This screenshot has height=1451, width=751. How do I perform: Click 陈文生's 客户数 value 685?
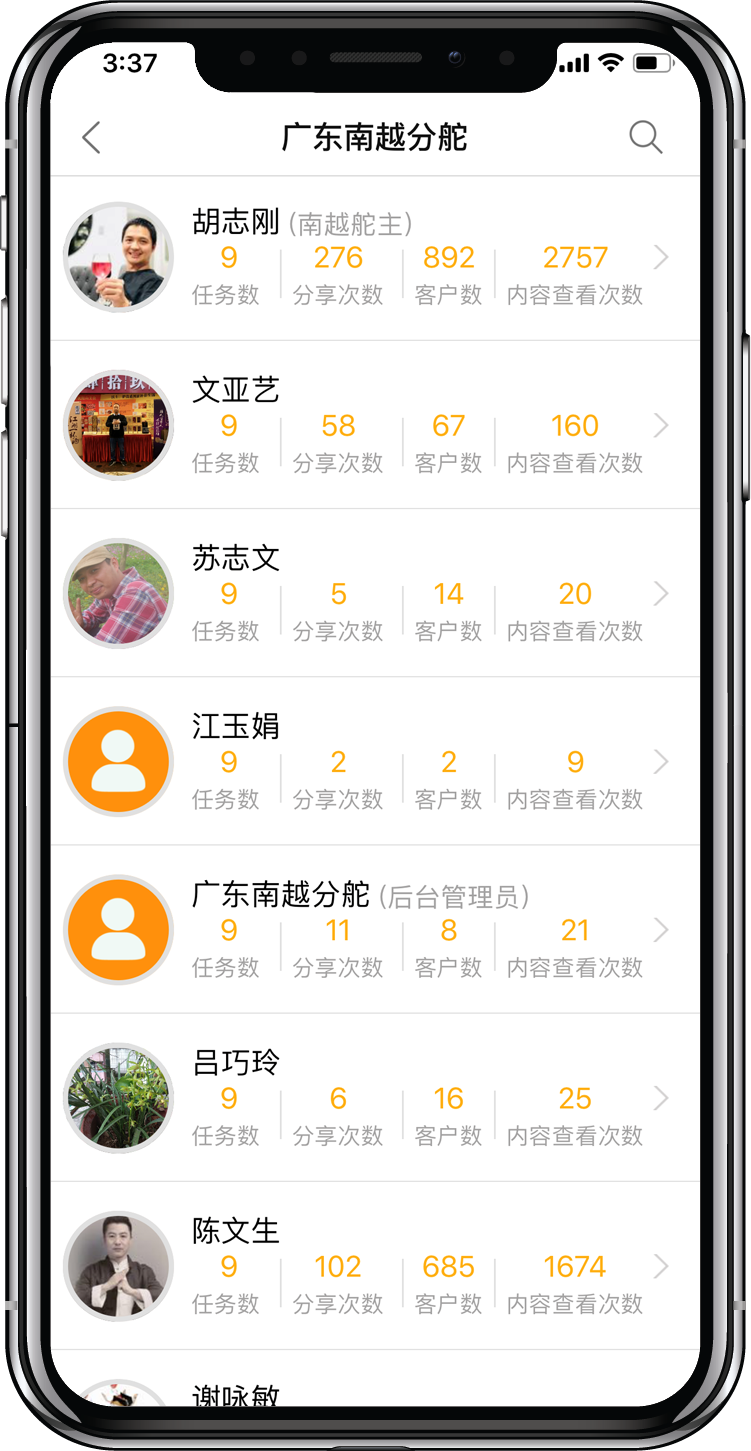[447, 1266]
